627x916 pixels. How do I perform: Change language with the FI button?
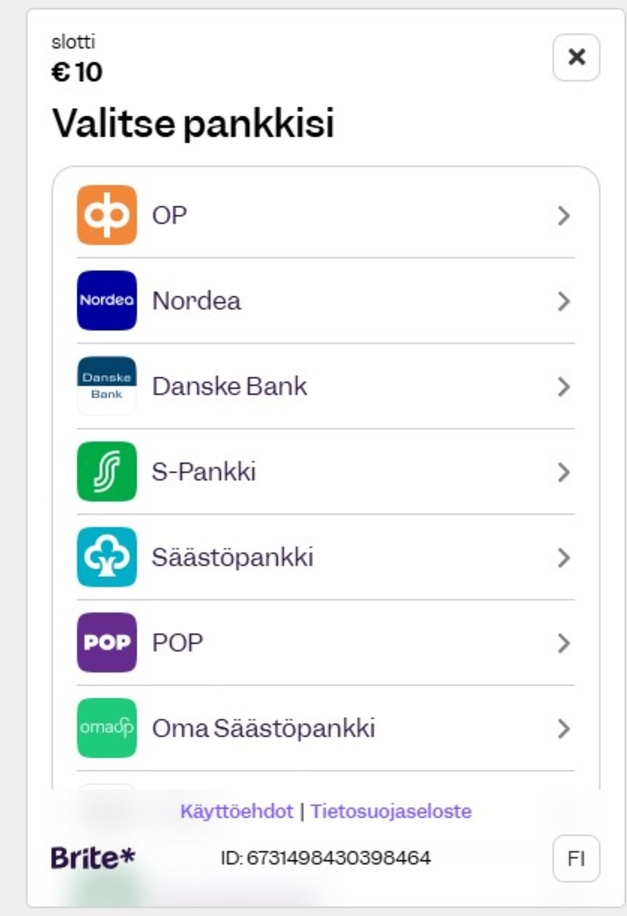tap(576, 858)
